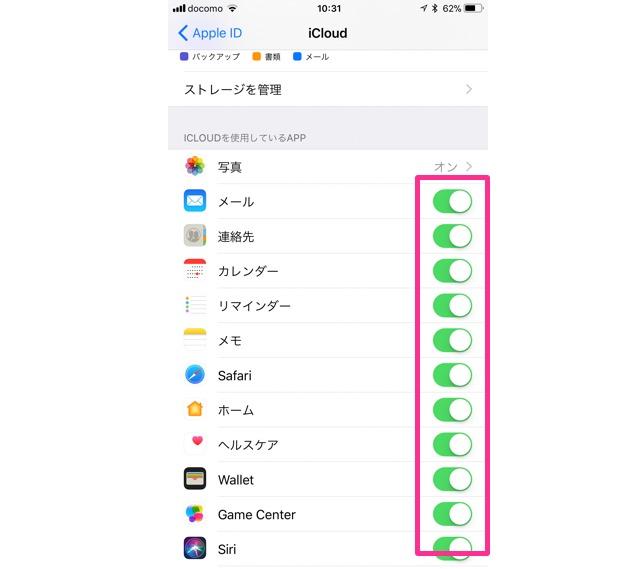This screenshot has height=569, width=640.
Task: Disable Safari iCloud syncing
Action: (452, 375)
